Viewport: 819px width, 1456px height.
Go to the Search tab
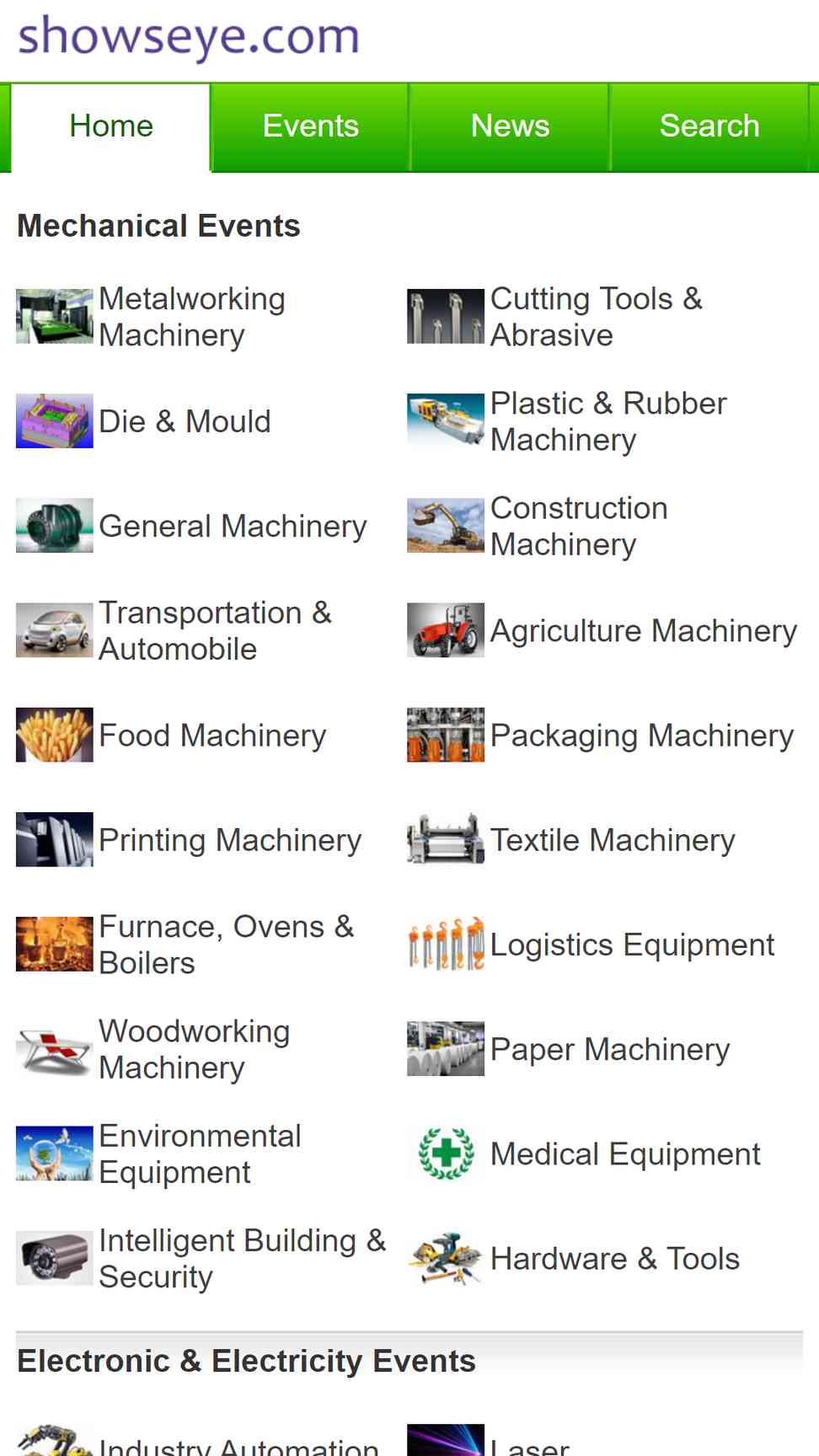click(x=709, y=127)
